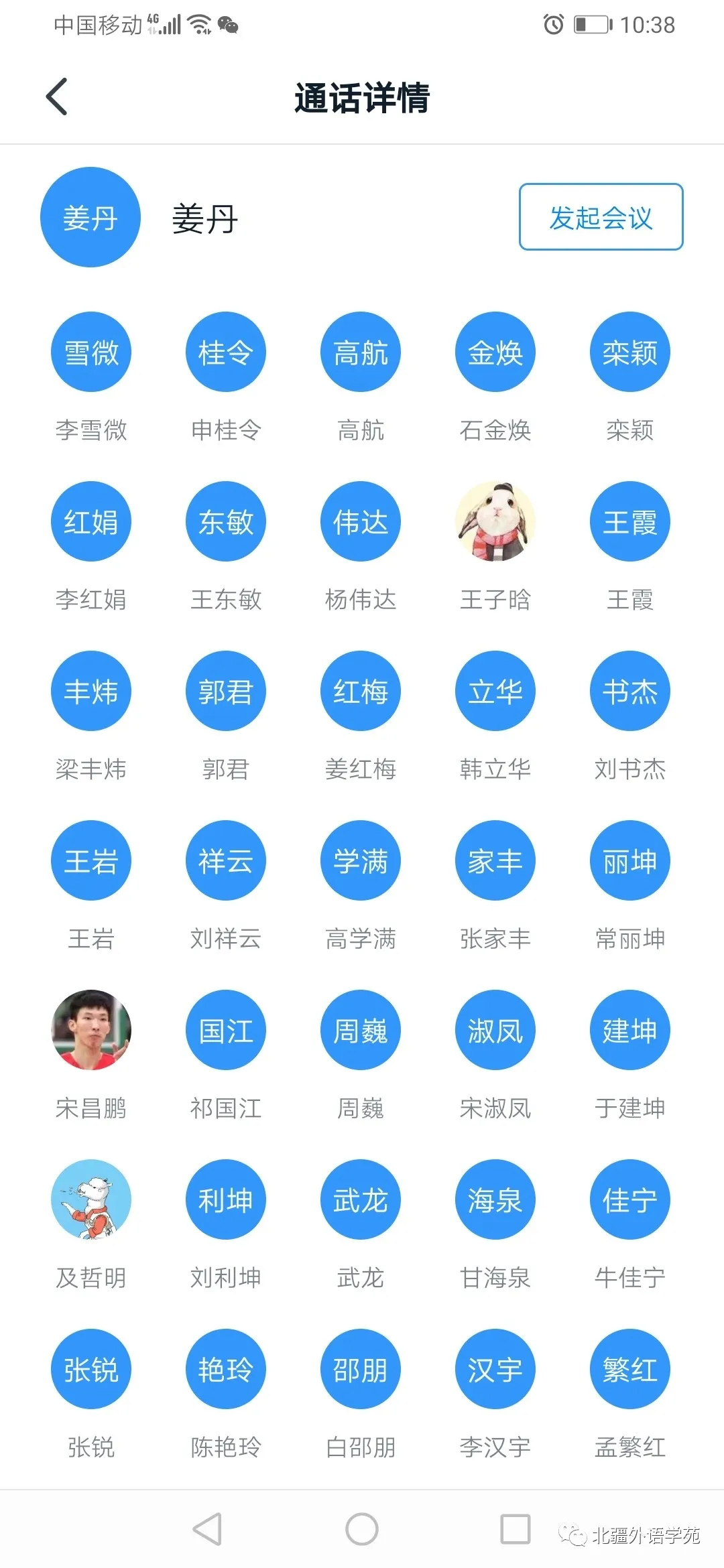724x1568 pixels.
Task: Tap participant 郭君
Action: tap(226, 692)
